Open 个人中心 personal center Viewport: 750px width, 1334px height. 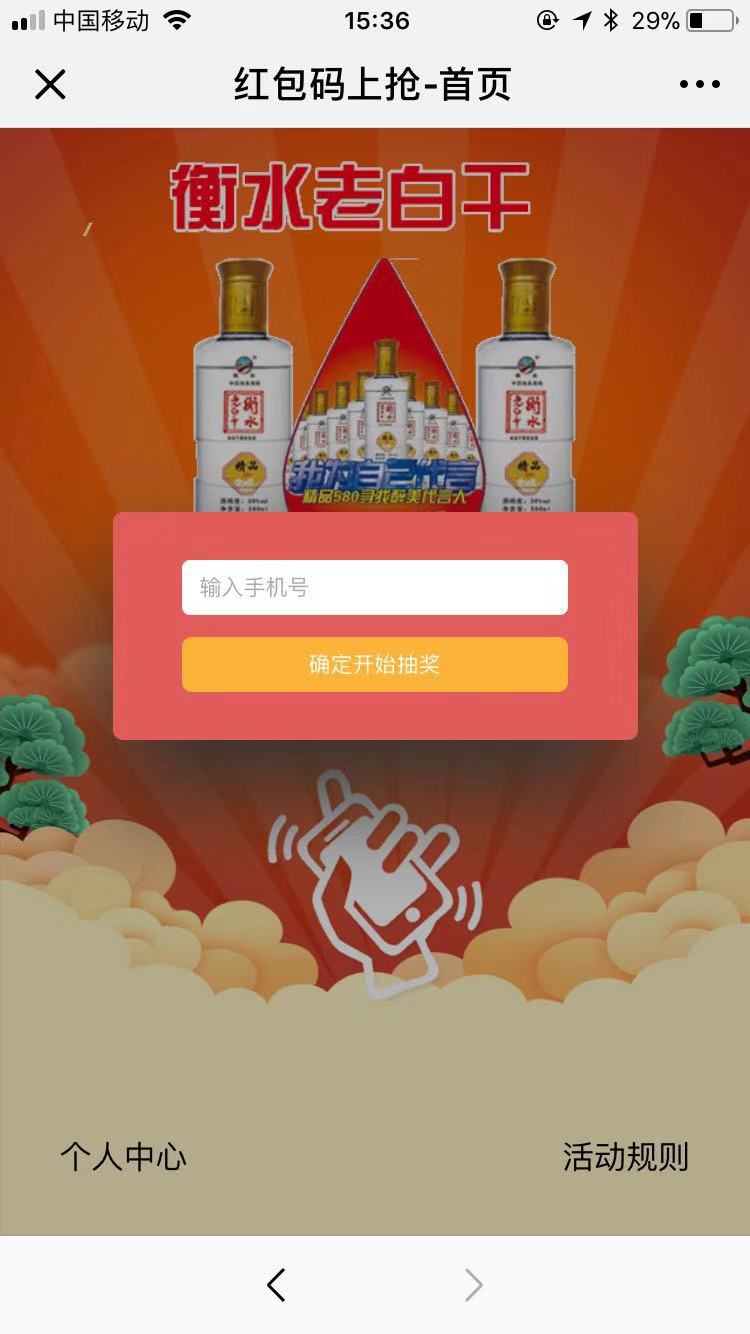click(x=123, y=1157)
